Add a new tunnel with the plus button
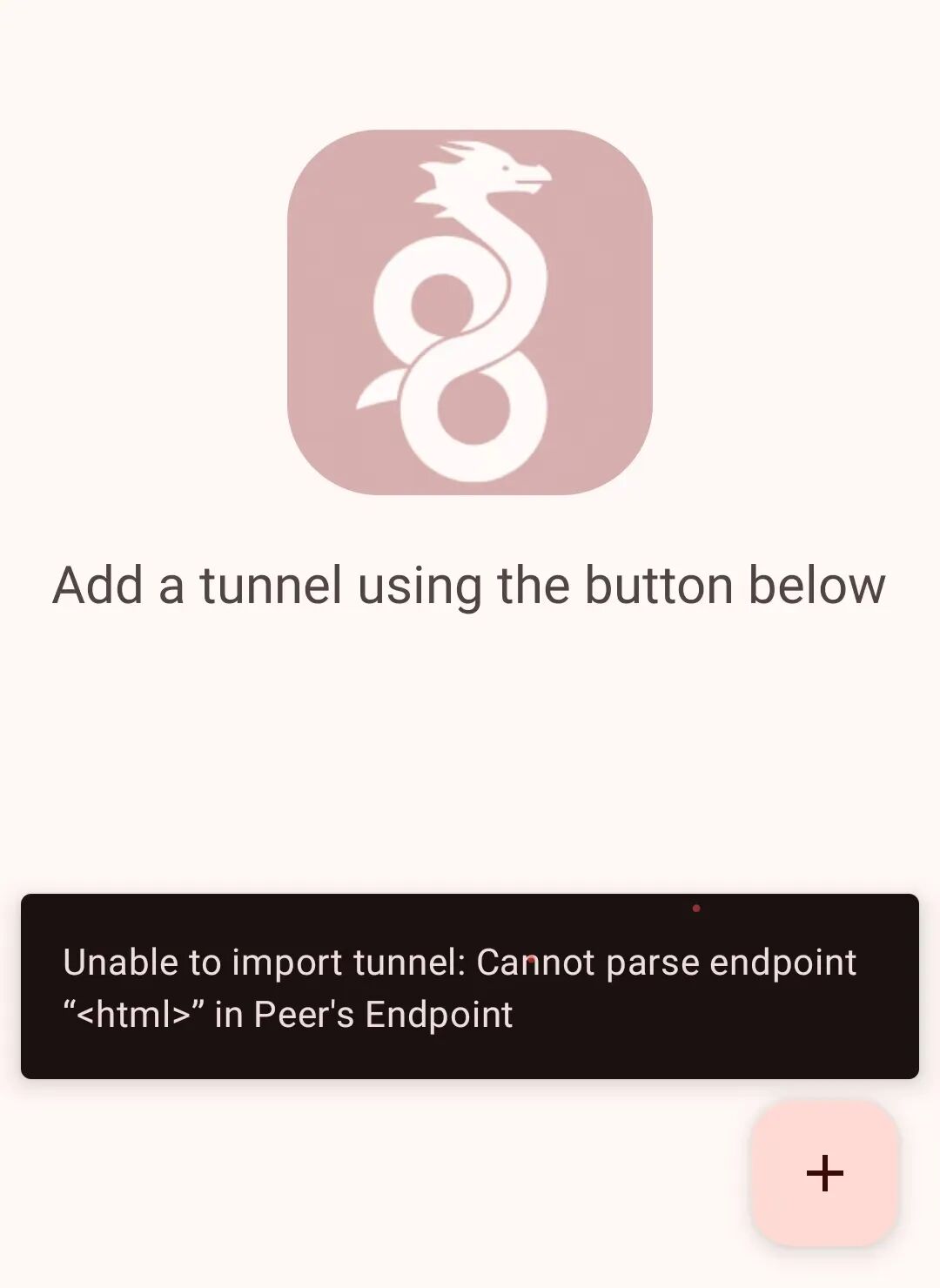Viewport: 940px width, 1288px height. [824, 1172]
